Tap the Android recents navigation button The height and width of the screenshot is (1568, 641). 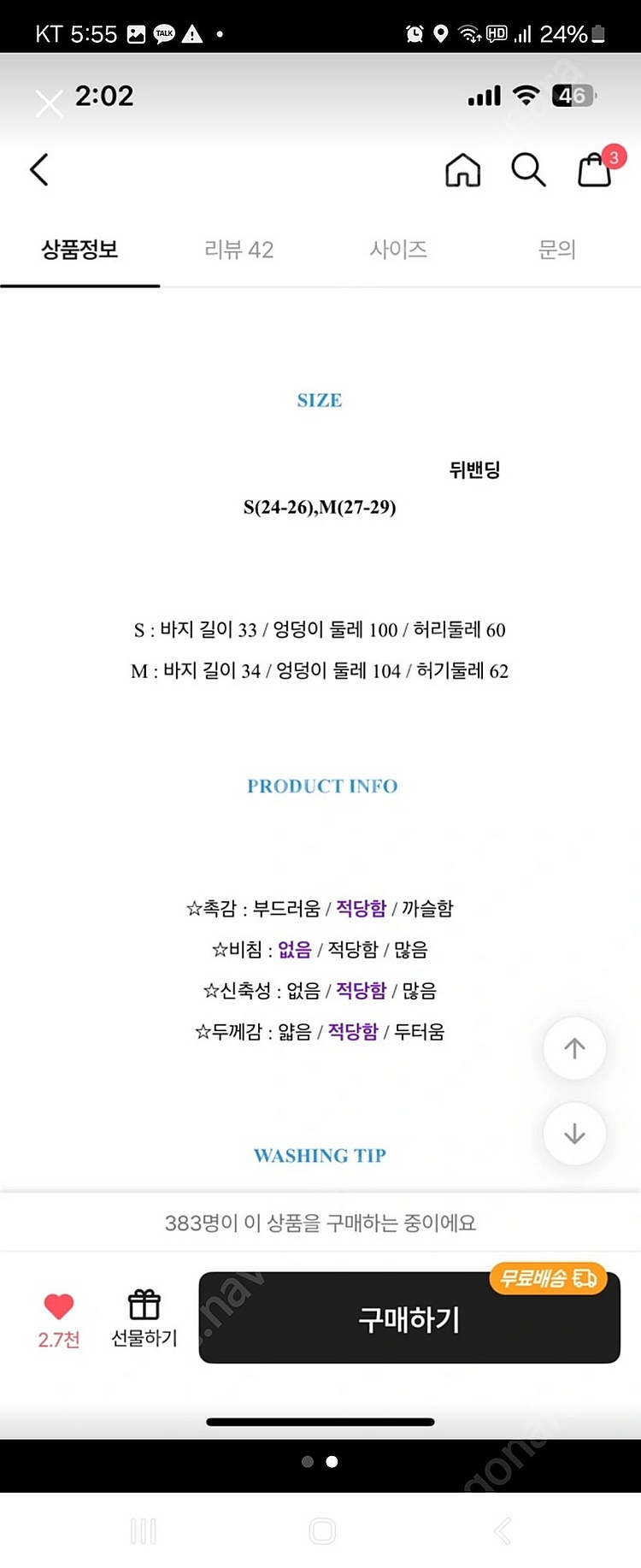(144, 1530)
